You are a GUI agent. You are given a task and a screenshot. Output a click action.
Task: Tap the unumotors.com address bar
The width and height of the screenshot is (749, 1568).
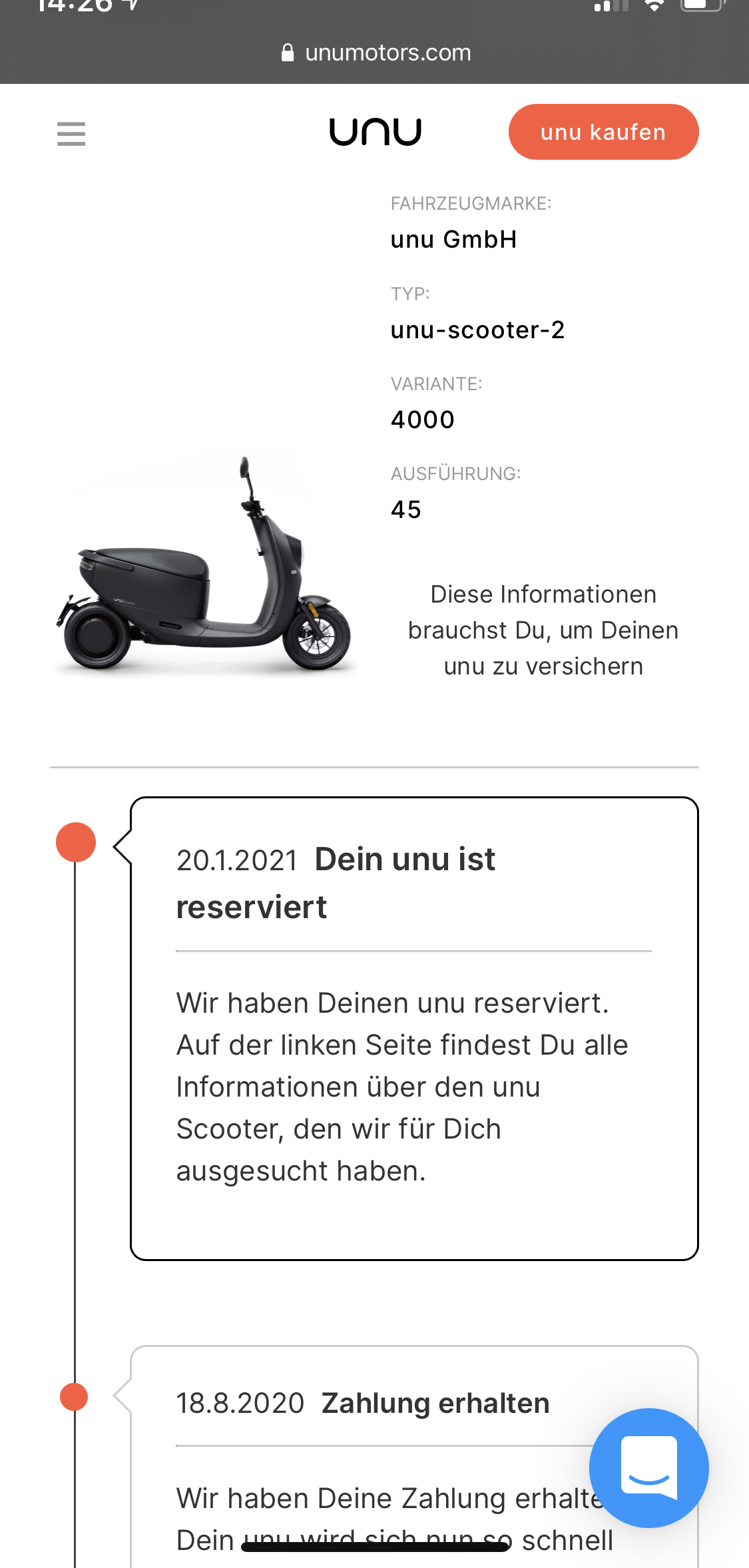375,53
